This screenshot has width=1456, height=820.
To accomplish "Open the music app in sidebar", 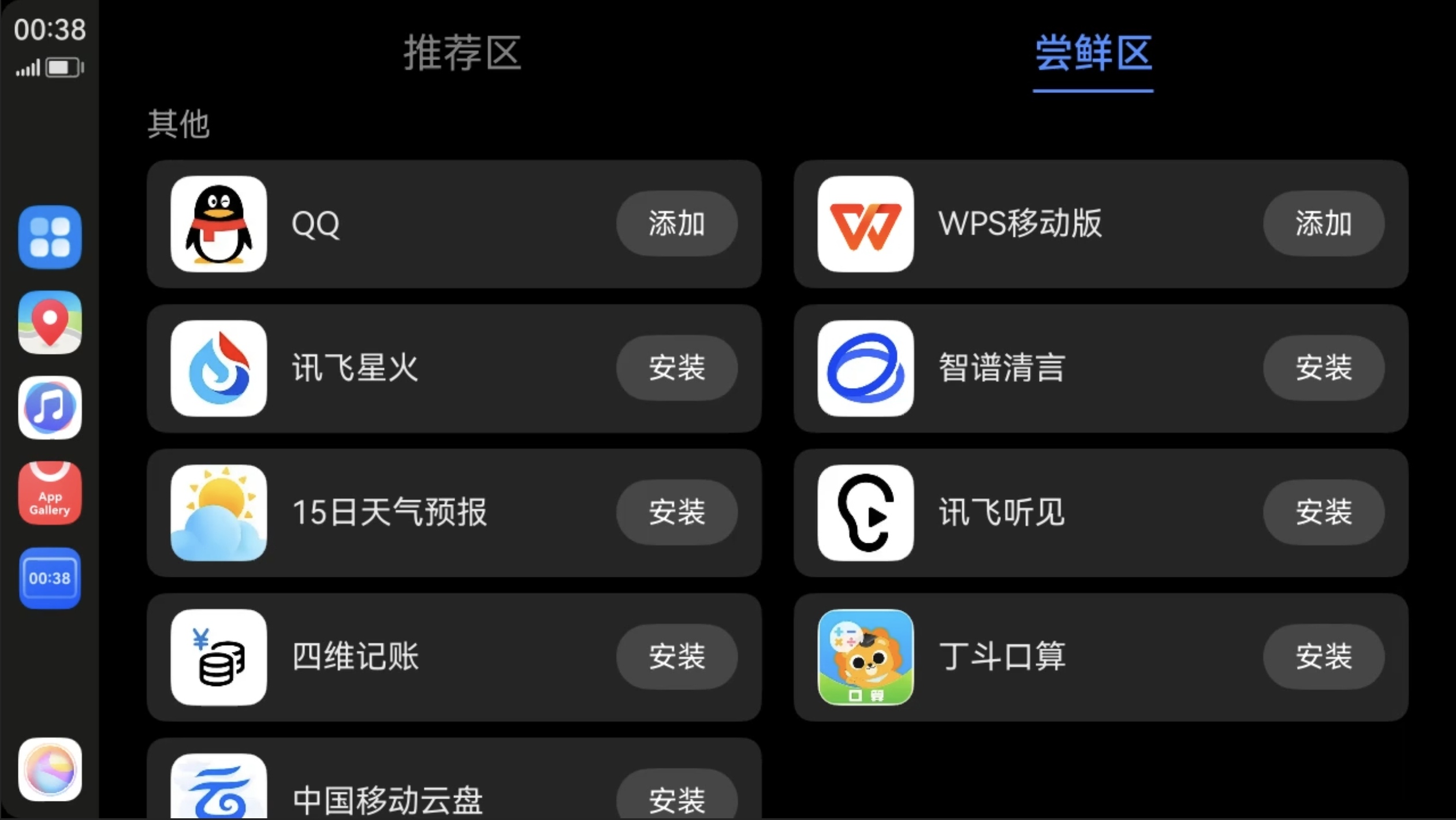I will pos(50,408).
